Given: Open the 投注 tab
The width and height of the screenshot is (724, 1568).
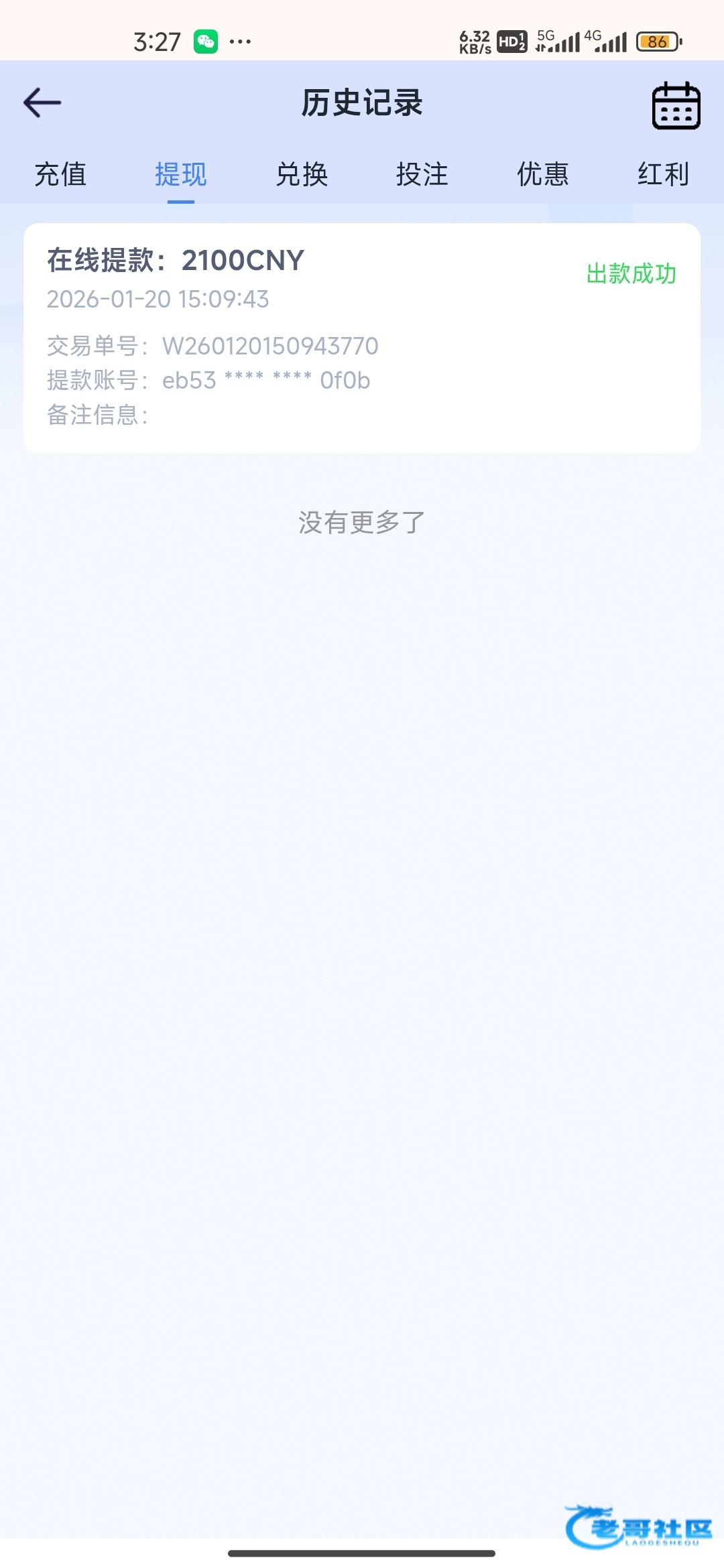Looking at the screenshot, I should (x=422, y=174).
